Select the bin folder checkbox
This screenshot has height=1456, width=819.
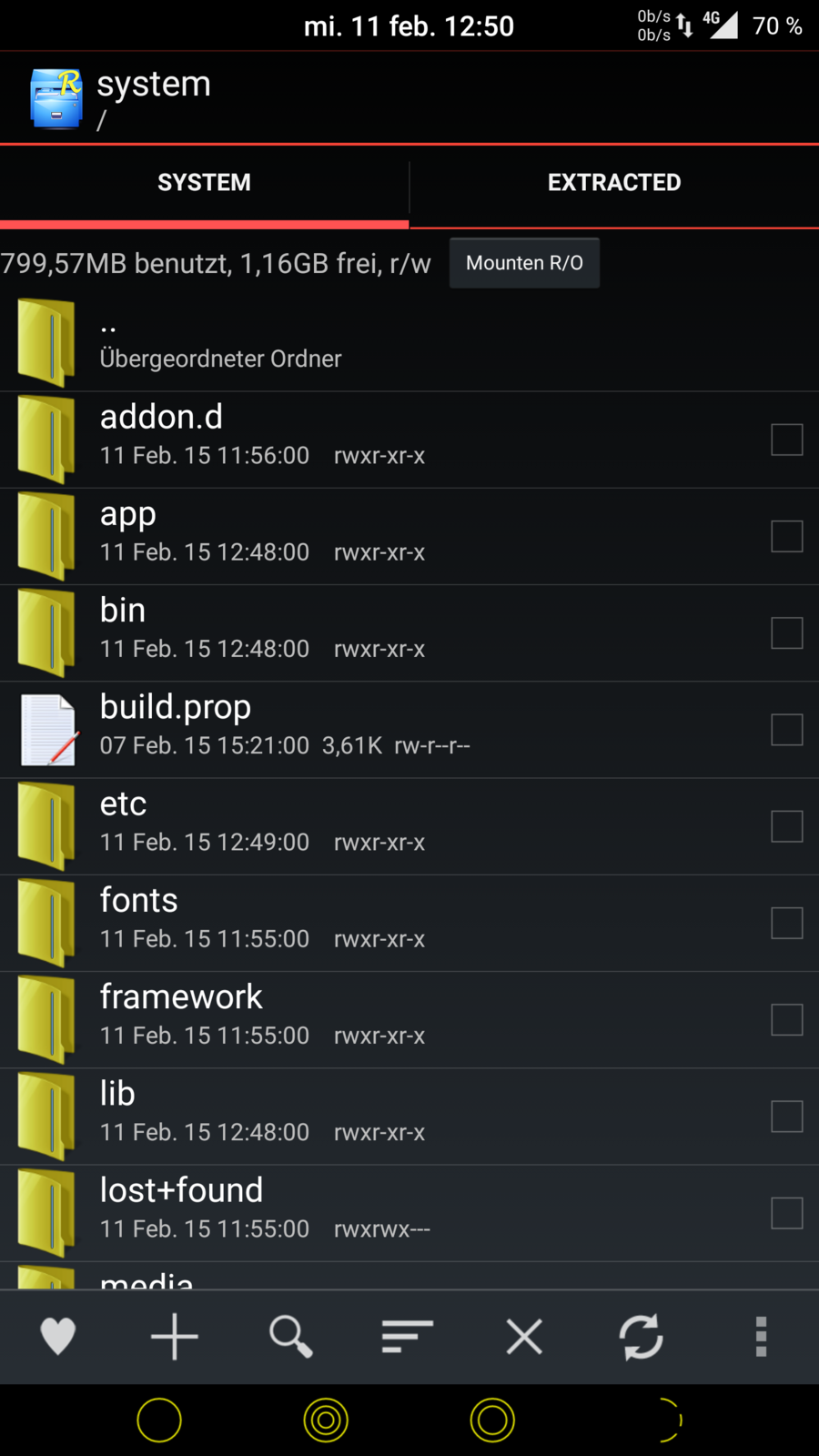[x=786, y=632]
